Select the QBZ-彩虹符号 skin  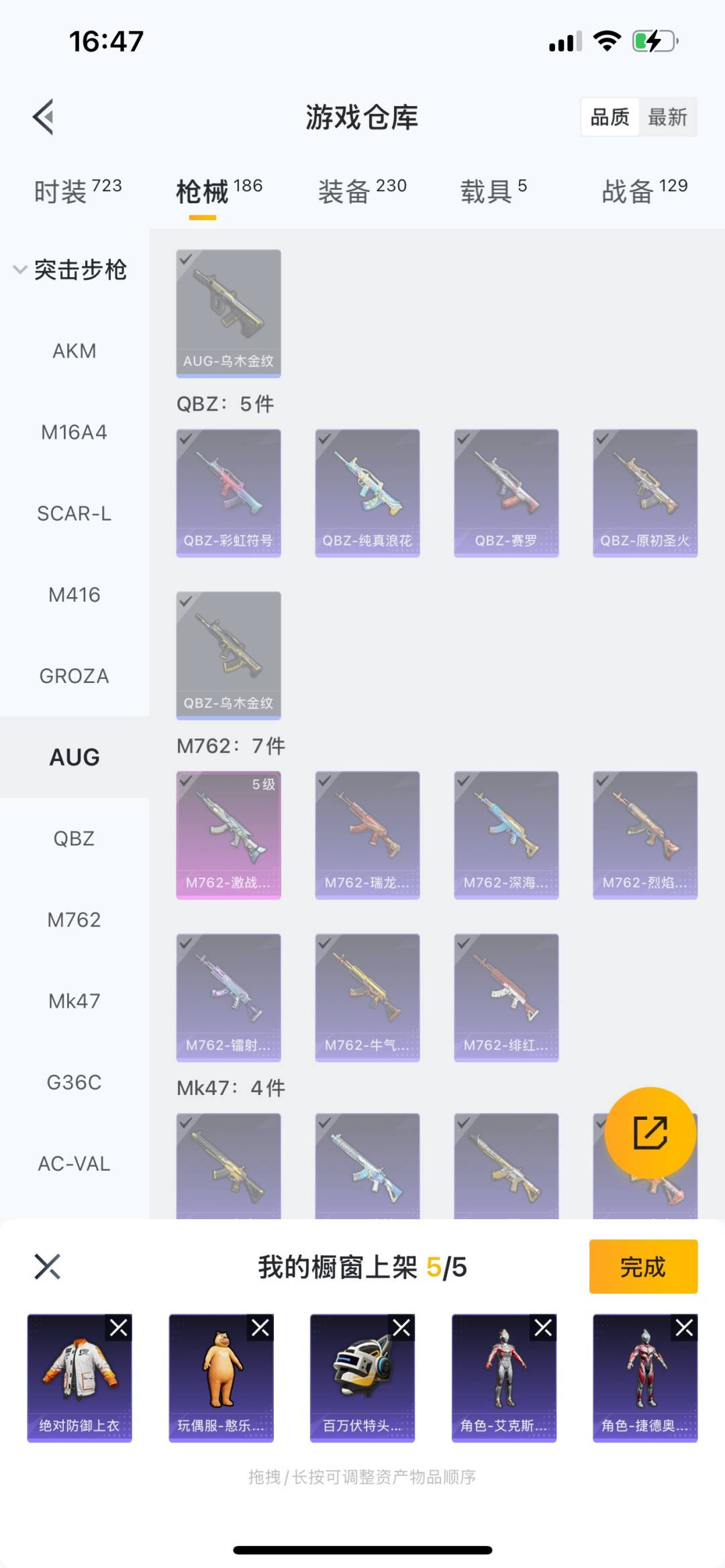coord(228,492)
